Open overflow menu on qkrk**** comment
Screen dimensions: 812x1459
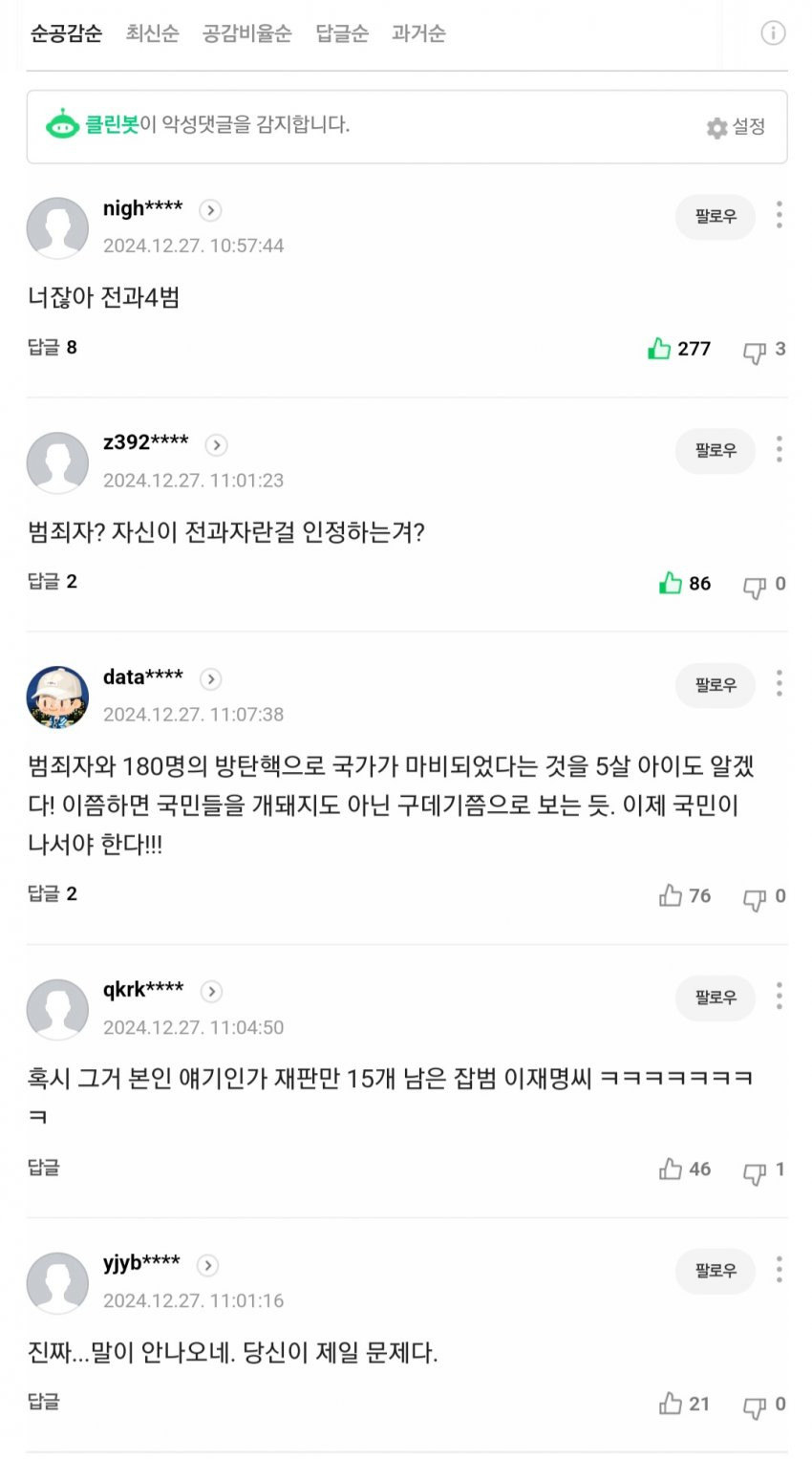pyautogui.click(x=780, y=996)
